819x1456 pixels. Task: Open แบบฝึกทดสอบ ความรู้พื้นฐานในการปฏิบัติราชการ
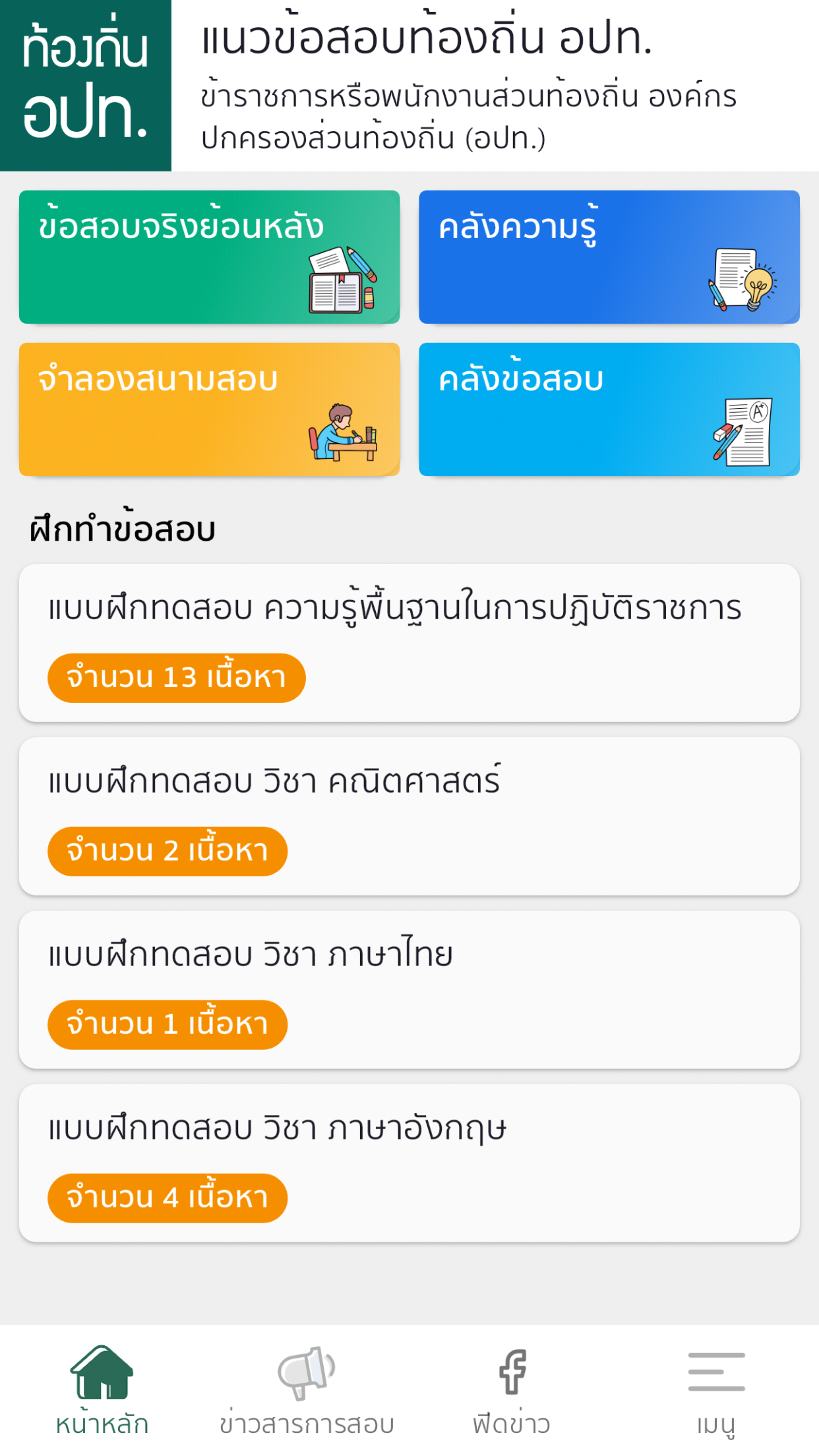click(x=409, y=643)
